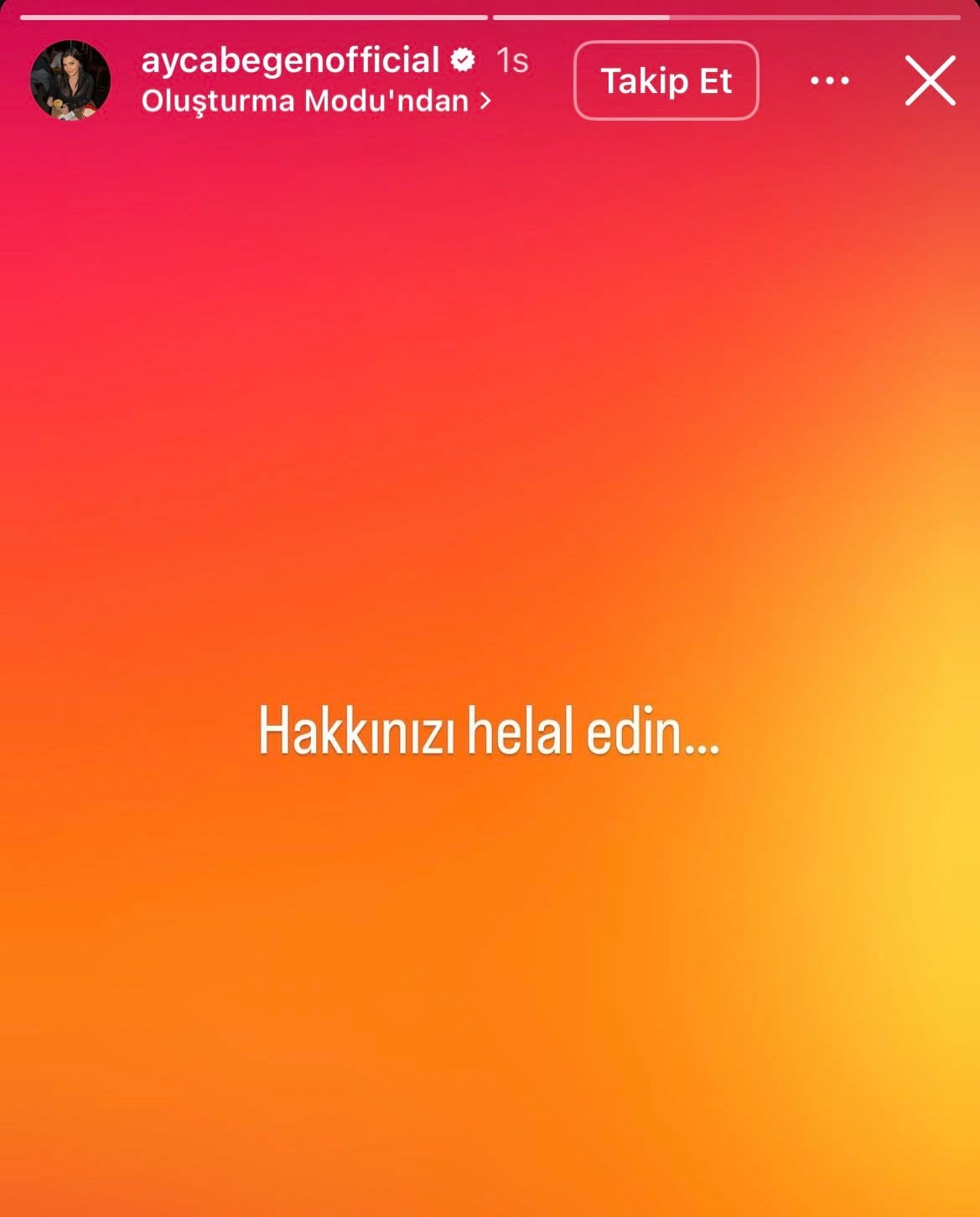Open the aycabegenofficial username link

tap(290, 60)
